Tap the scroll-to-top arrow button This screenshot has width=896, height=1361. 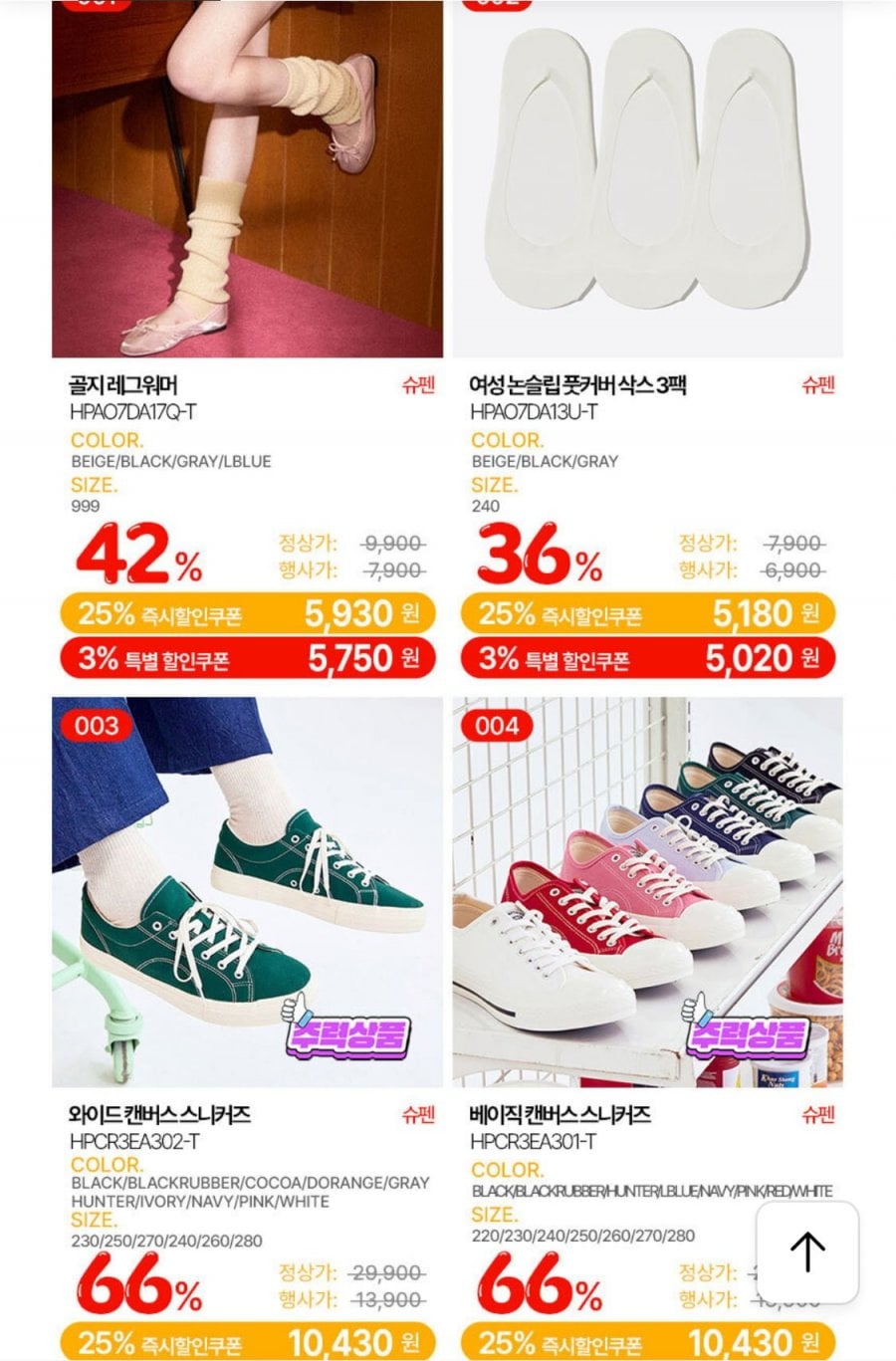coord(807,1251)
